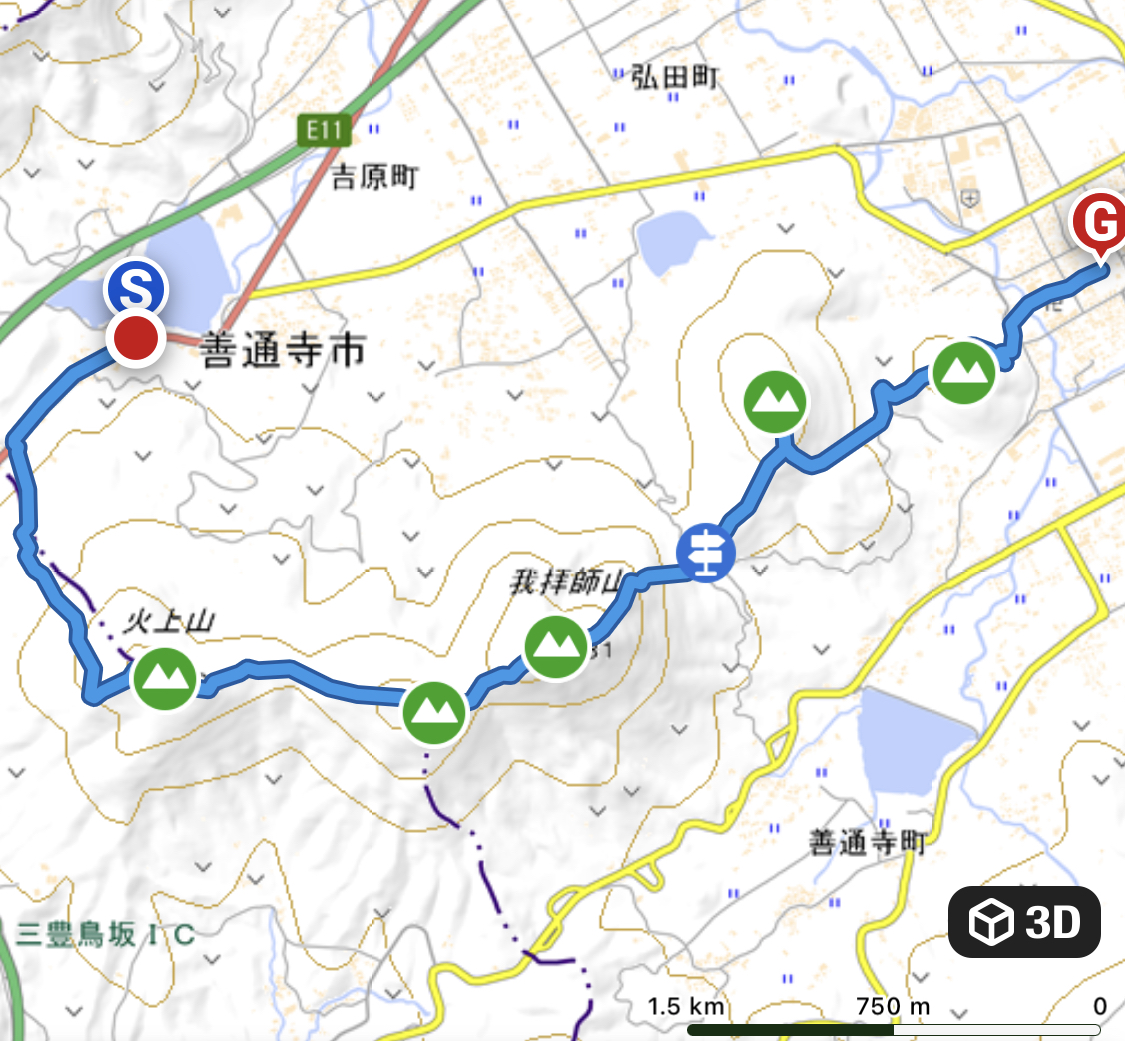Viewport: 1125px width, 1041px height.
Task: Open the signpost junction marker
Action: [706, 551]
